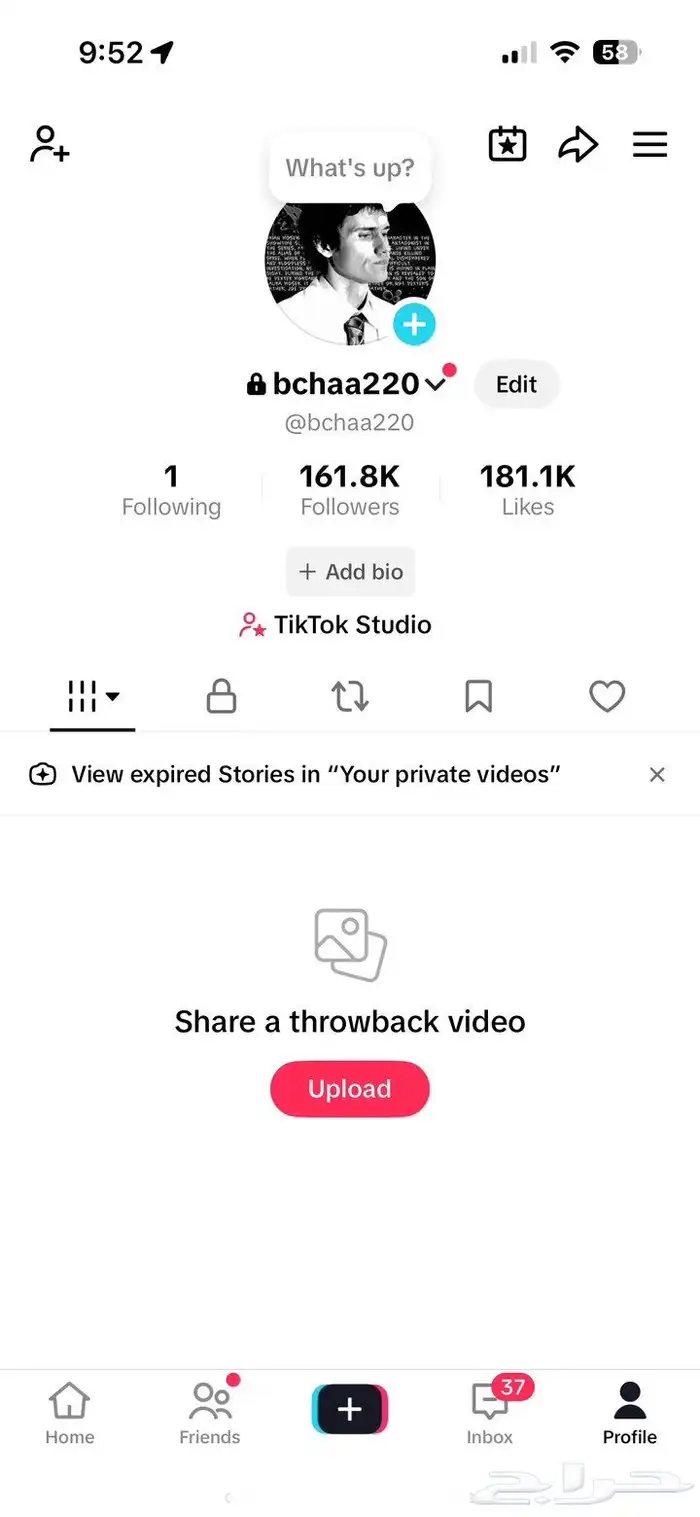View the Followers list
Viewport: 700px width, 1517px height.
pyautogui.click(x=349, y=490)
